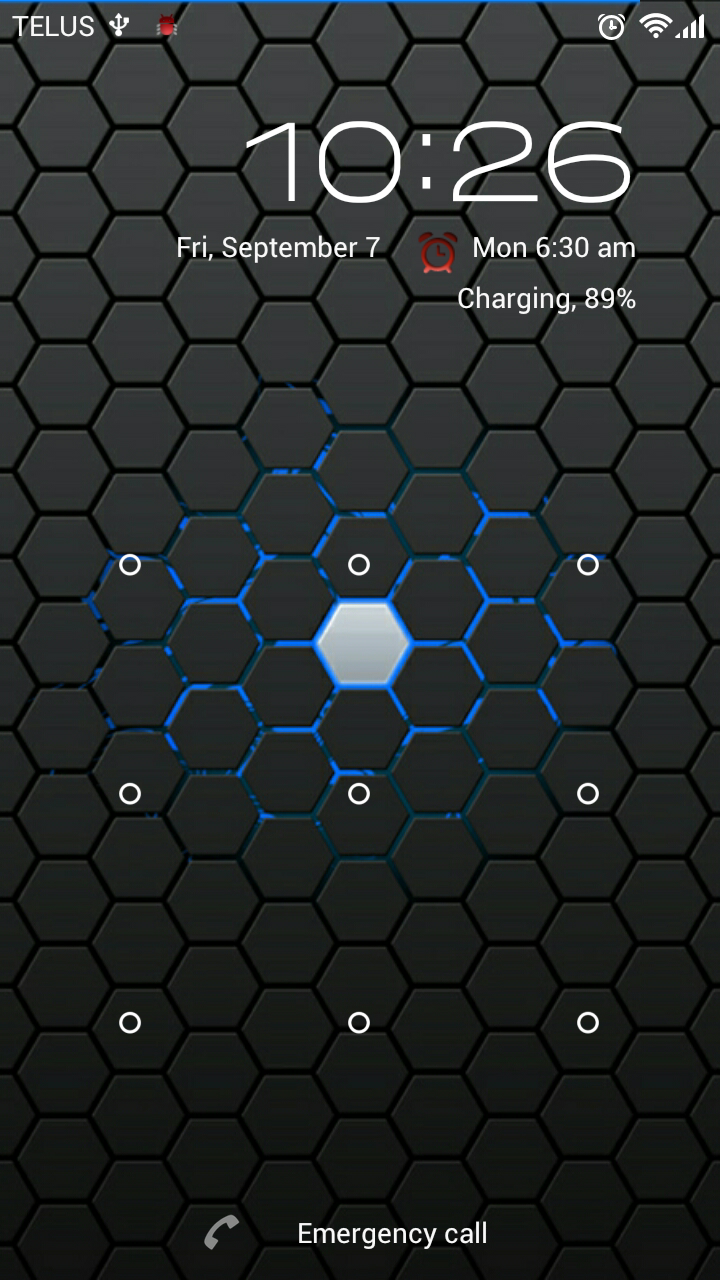Select the top-middle pattern dot
This screenshot has width=720, height=1280.
click(359, 565)
